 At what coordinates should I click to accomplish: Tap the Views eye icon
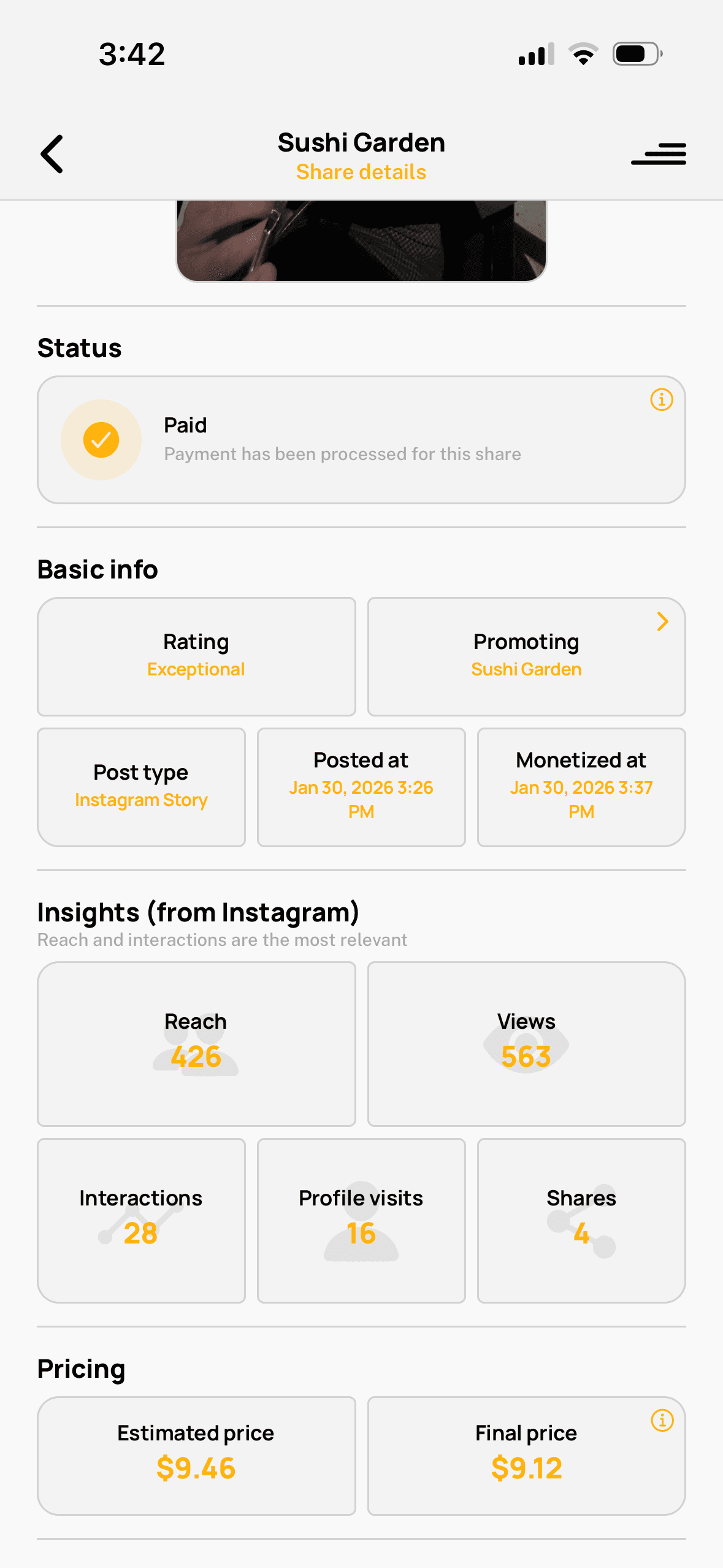point(526,1049)
